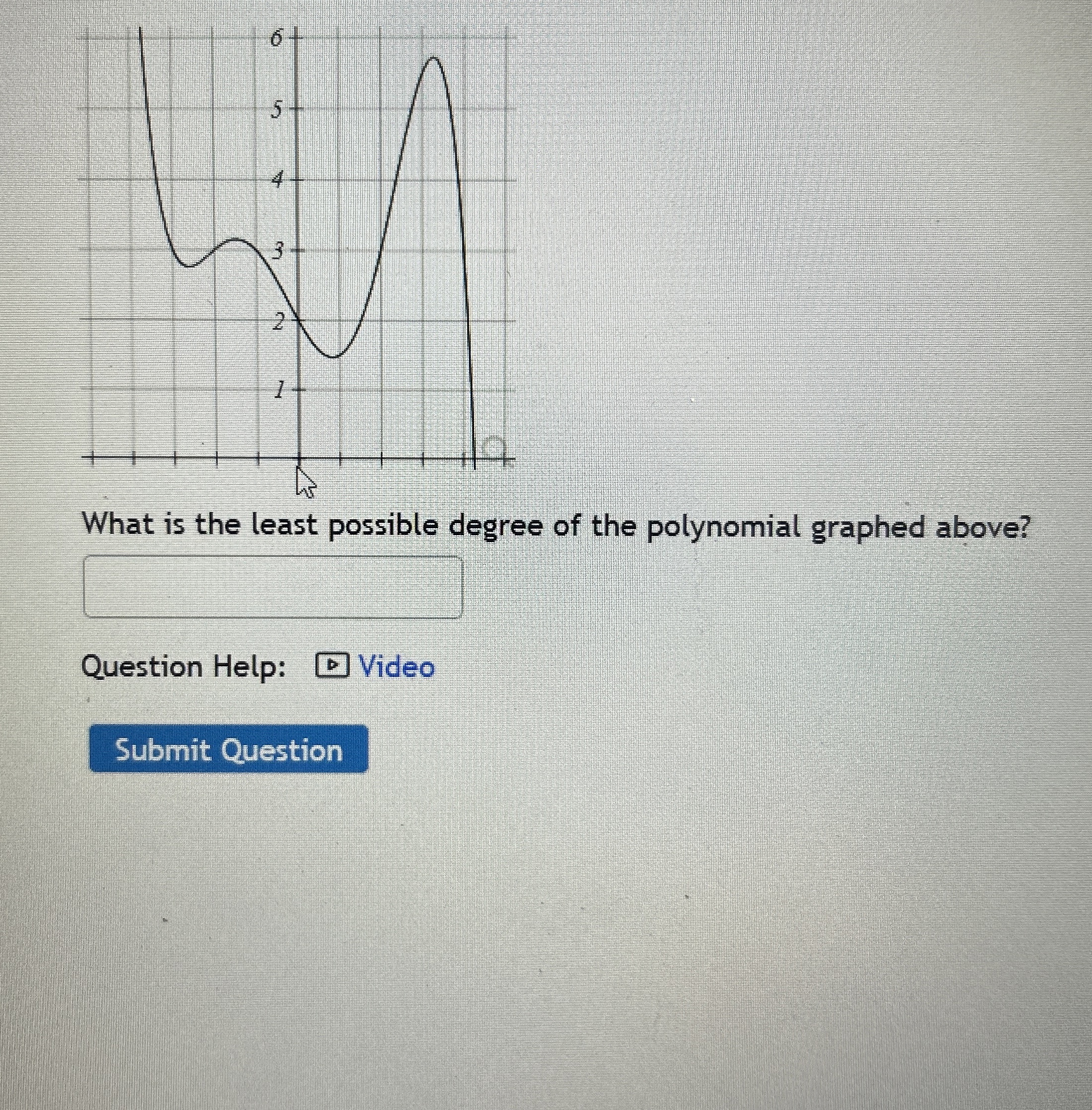Enlarge the graph with magnifier icon
This screenshot has height=1110, width=1092.
pos(493,446)
